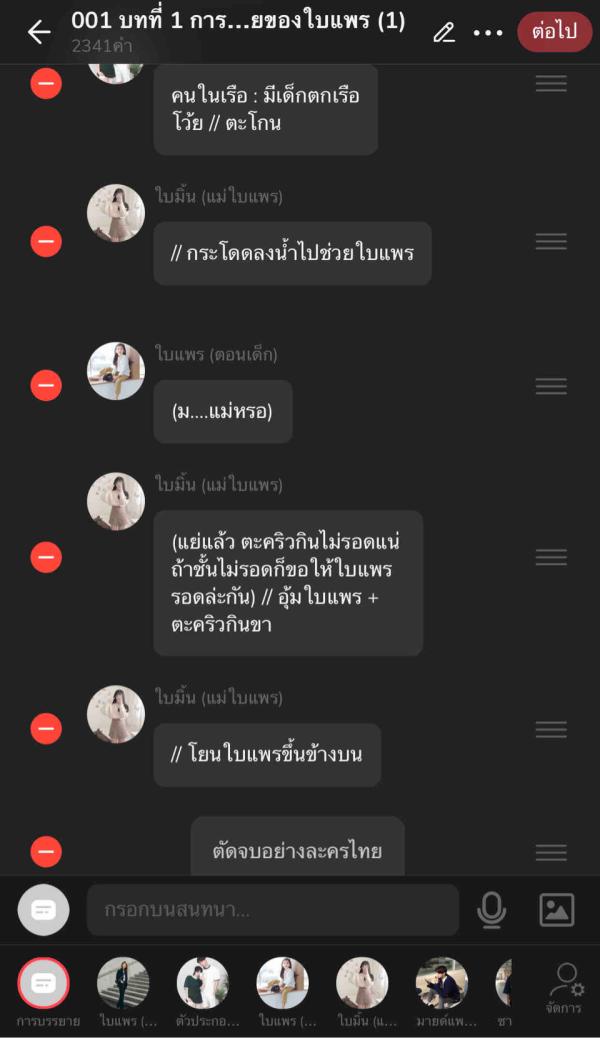600x1038 pixels.
Task: Choose the ตัวประกอบ character avatar
Action: click(203, 983)
